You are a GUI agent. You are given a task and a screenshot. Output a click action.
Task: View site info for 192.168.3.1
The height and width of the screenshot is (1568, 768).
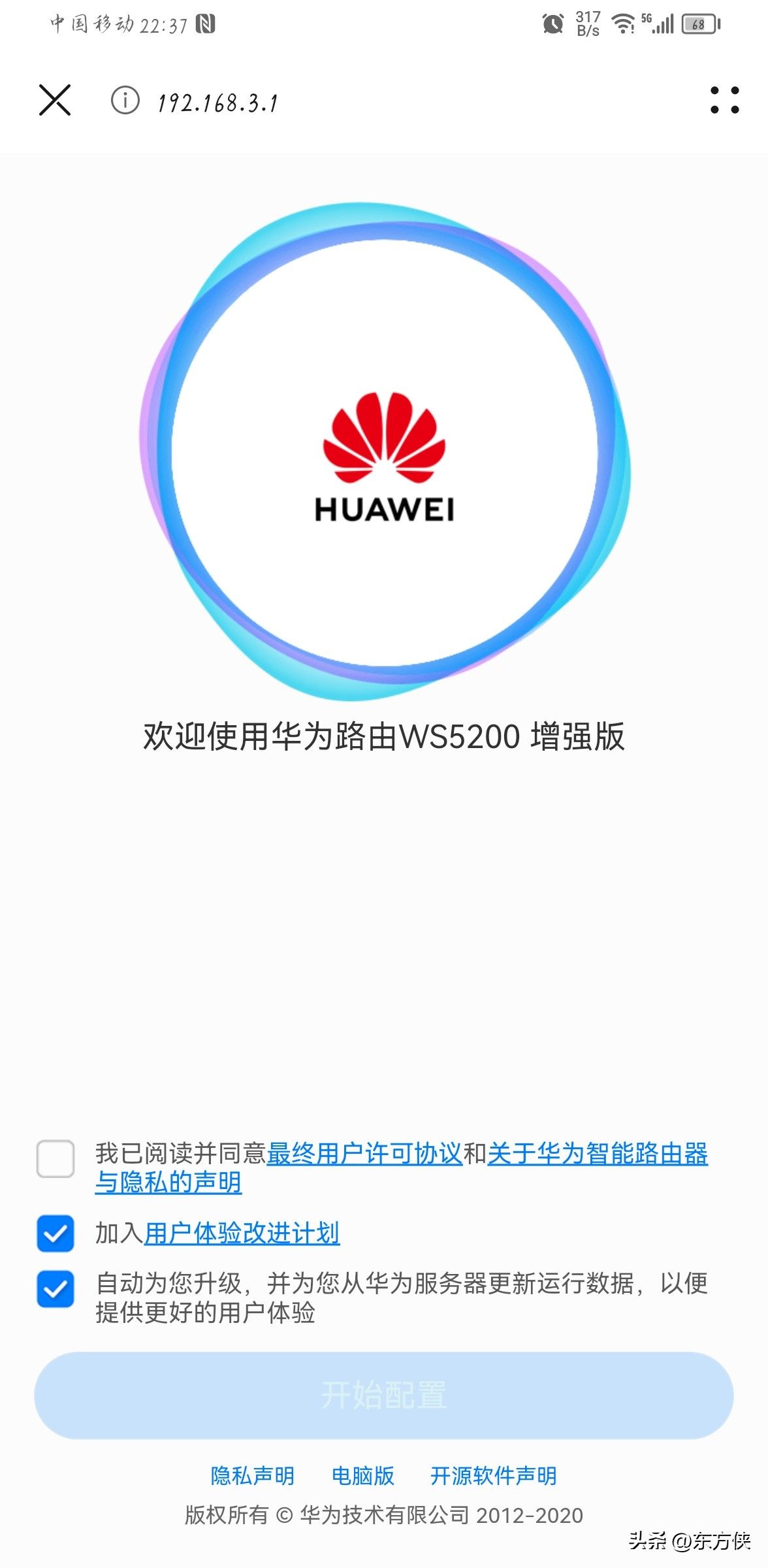coord(125,101)
